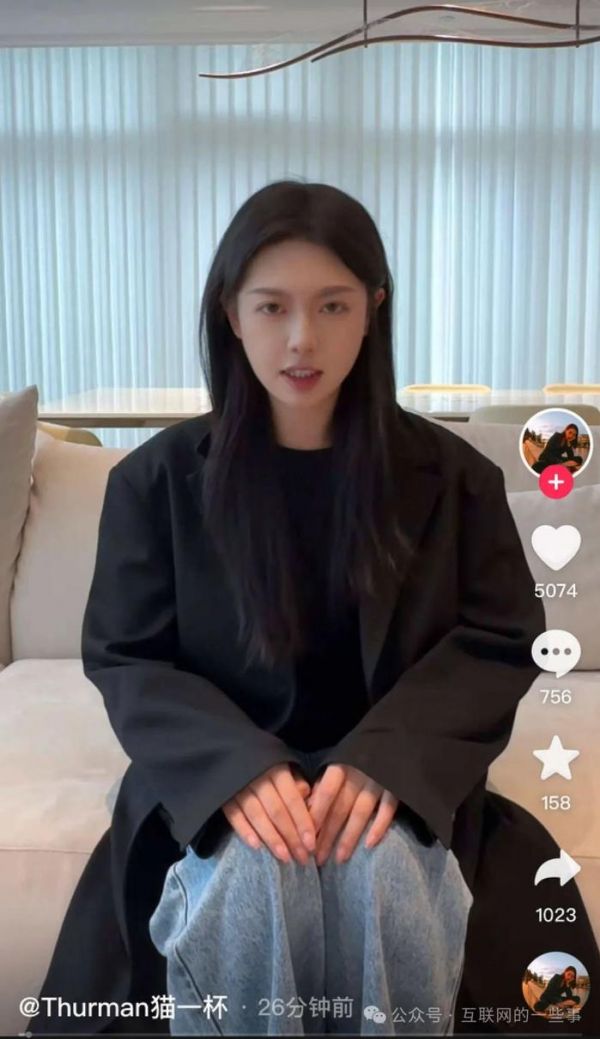Open the spinning music disc

point(555,983)
